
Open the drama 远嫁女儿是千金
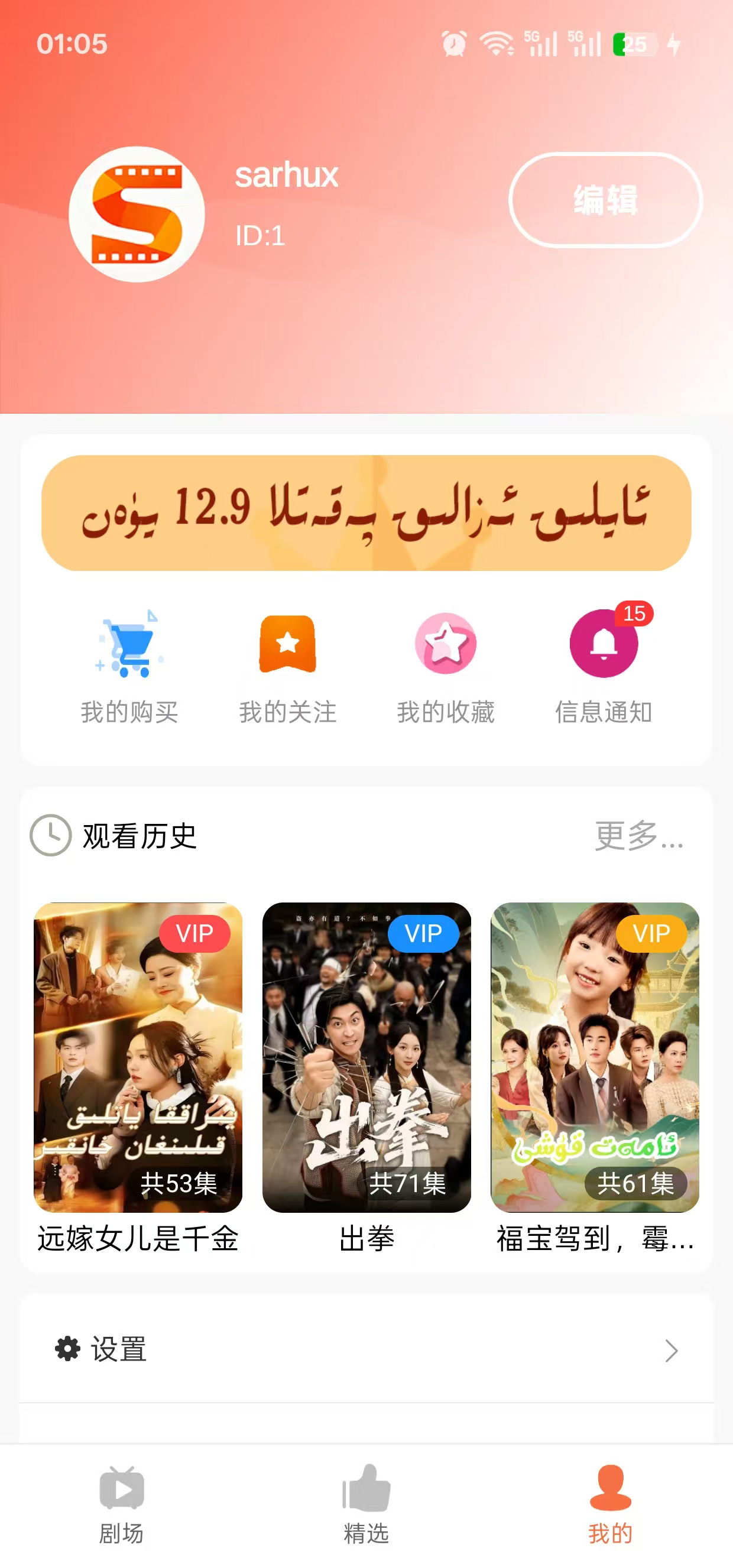click(x=138, y=1057)
